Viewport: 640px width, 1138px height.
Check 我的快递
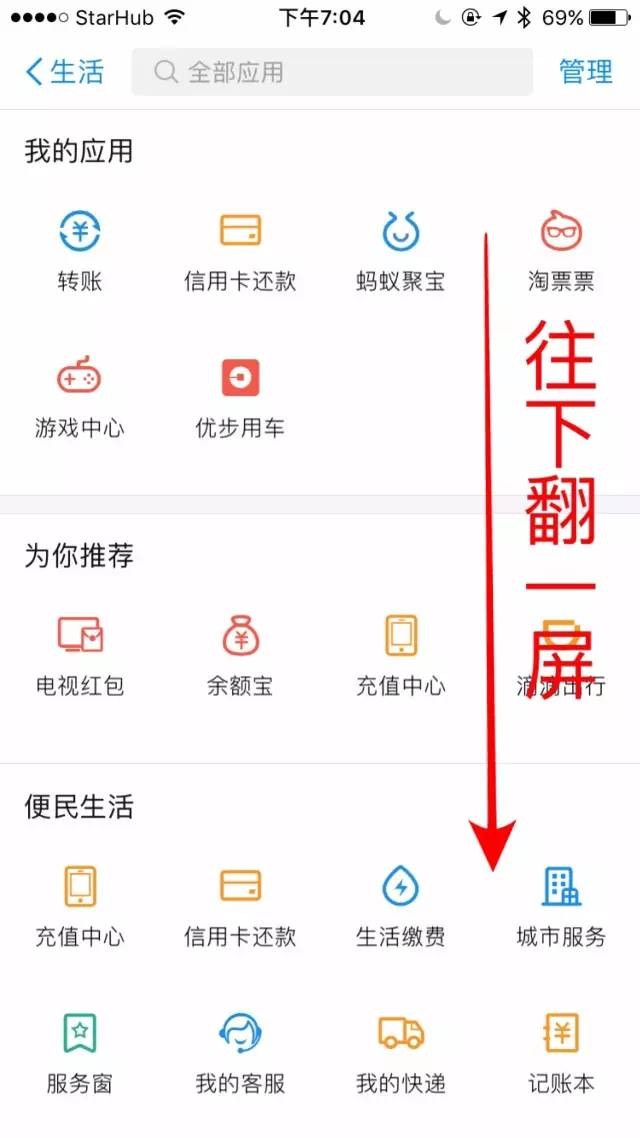click(400, 1052)
